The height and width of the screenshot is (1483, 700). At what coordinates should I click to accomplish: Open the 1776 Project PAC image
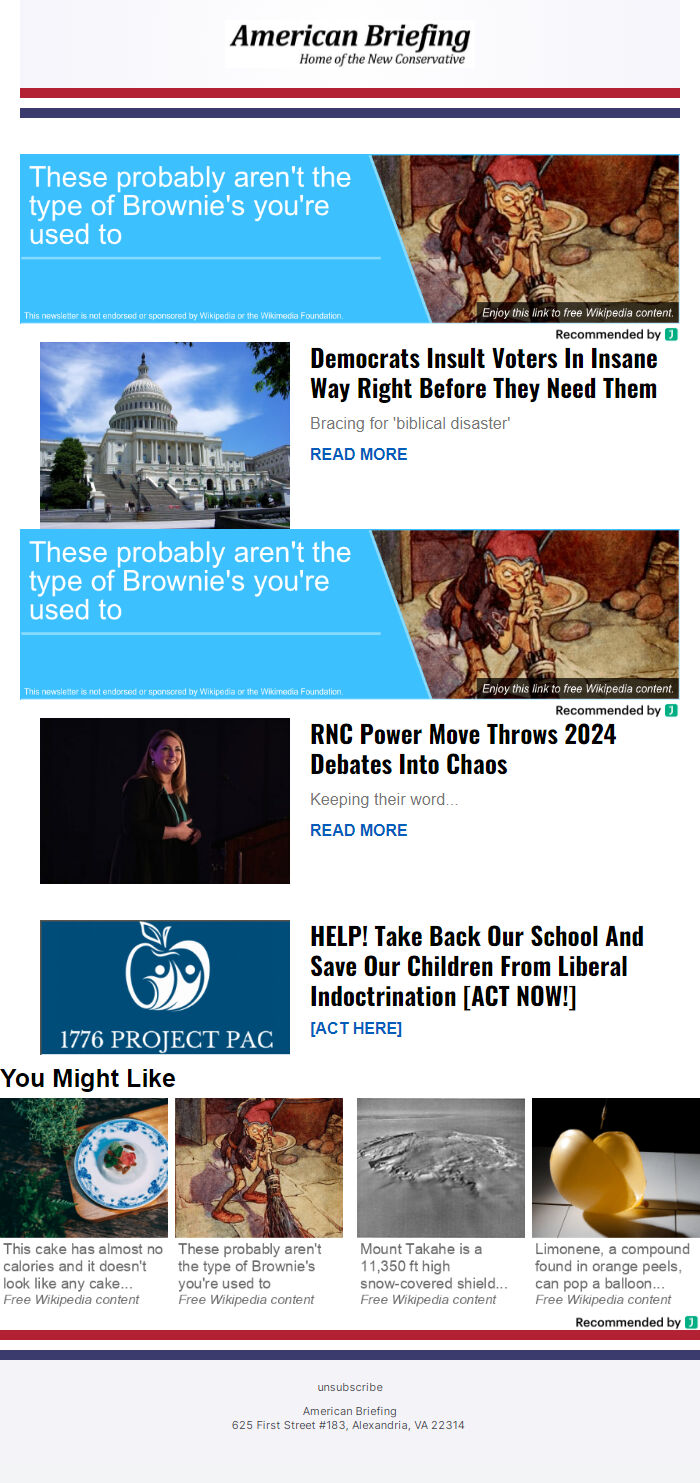[165, 987]
